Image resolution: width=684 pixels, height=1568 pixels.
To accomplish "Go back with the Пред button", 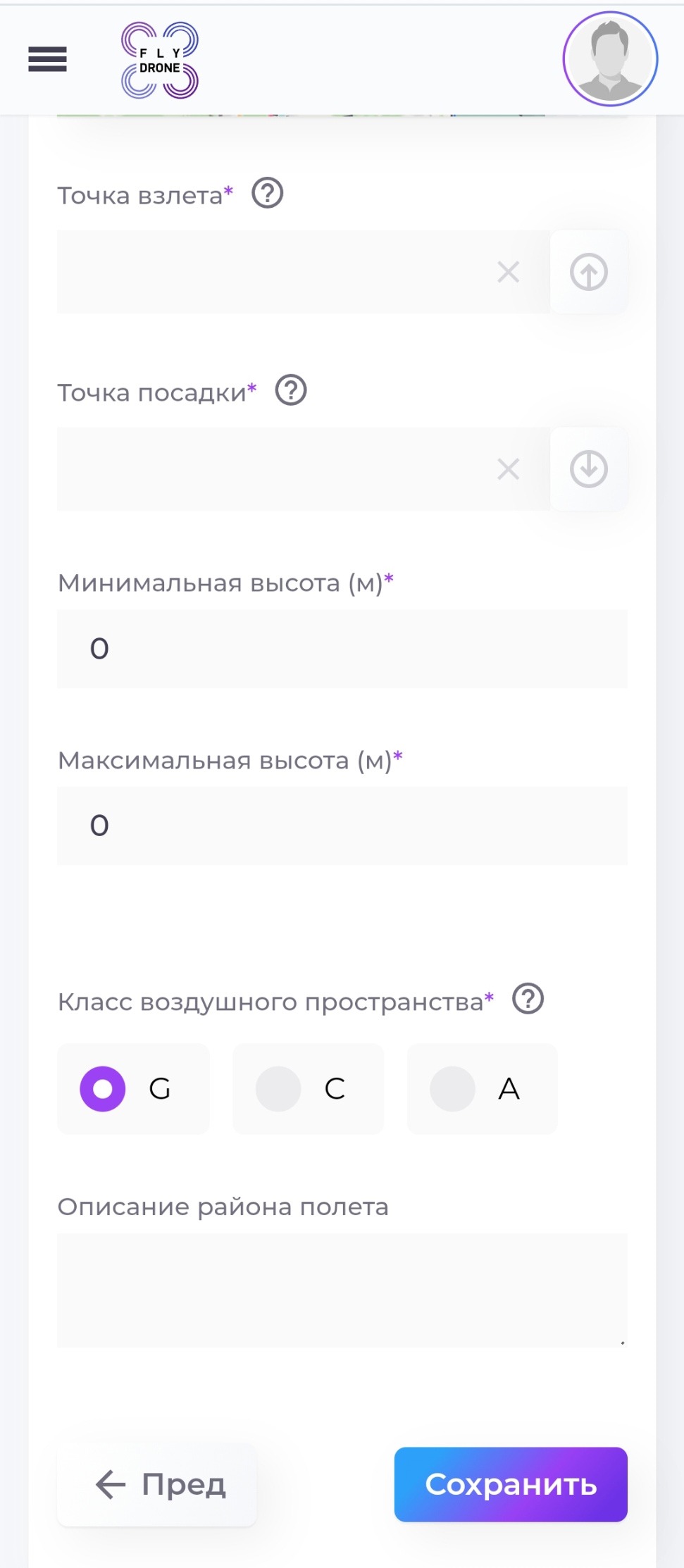I will (x=157, y=1485).
